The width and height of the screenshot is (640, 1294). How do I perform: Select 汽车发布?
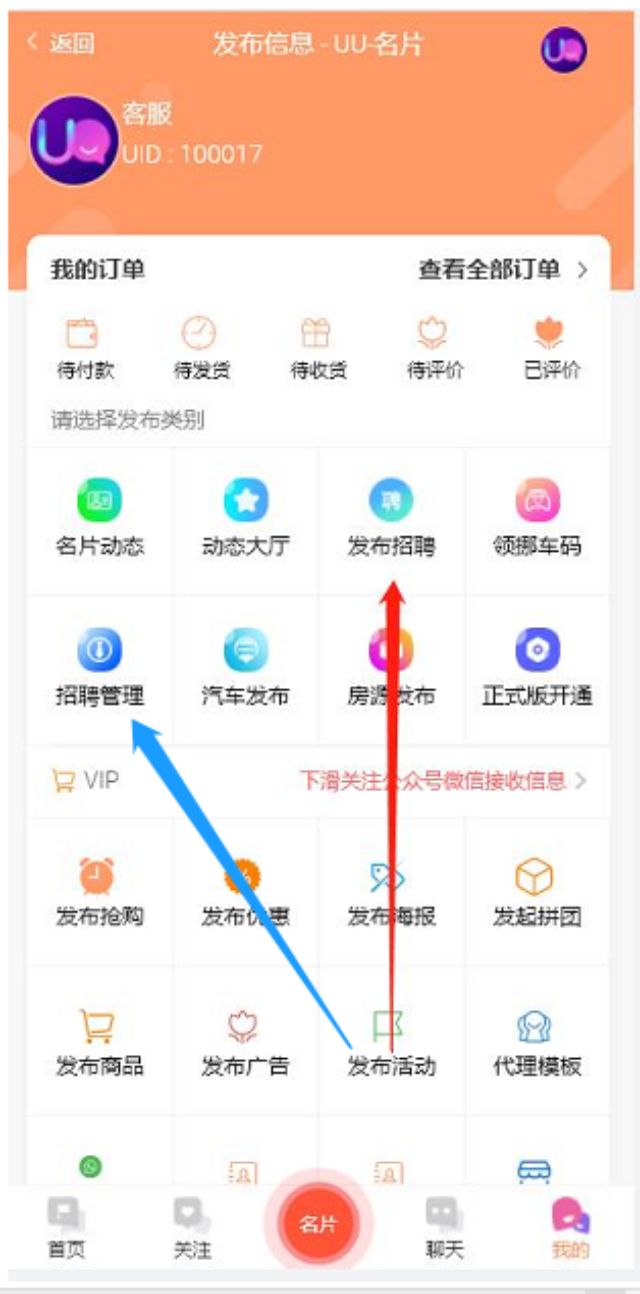point(246,669)
